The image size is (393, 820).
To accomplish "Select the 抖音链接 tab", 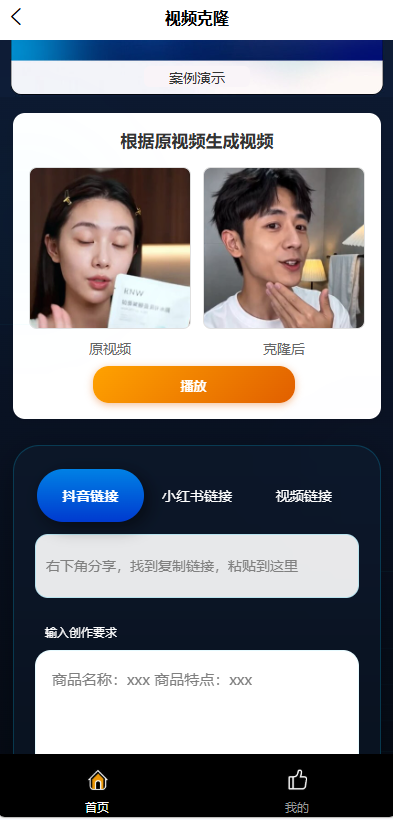I will tap(91, 495).
